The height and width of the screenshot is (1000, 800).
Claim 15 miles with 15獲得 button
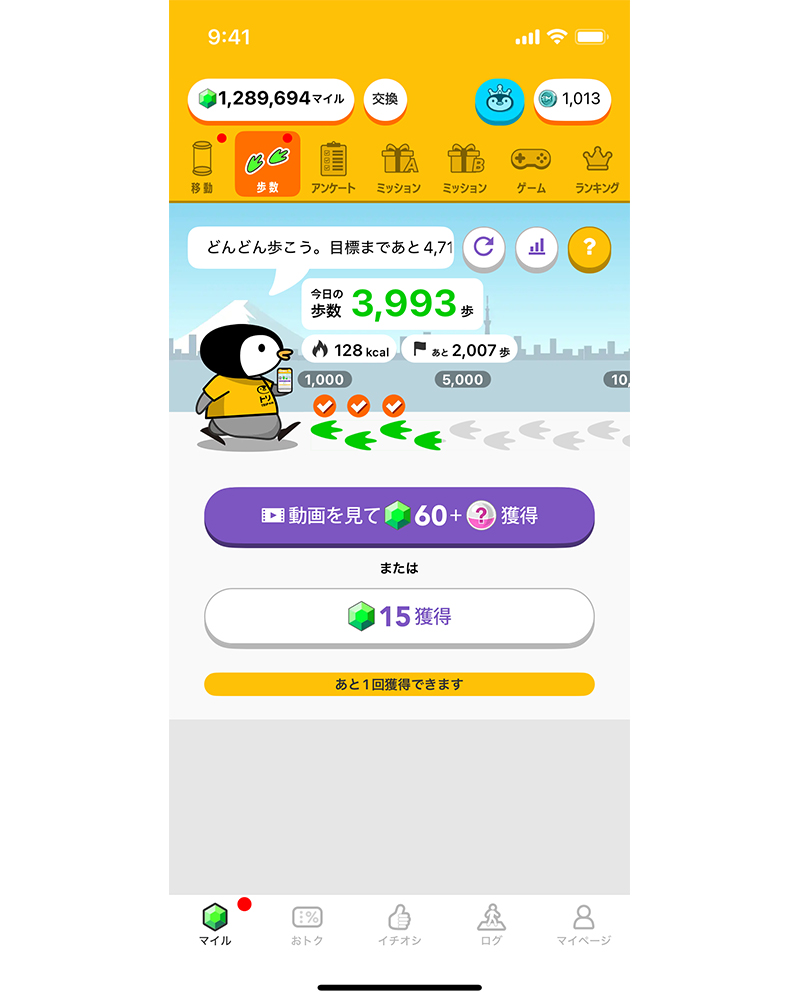click(399, 616)
